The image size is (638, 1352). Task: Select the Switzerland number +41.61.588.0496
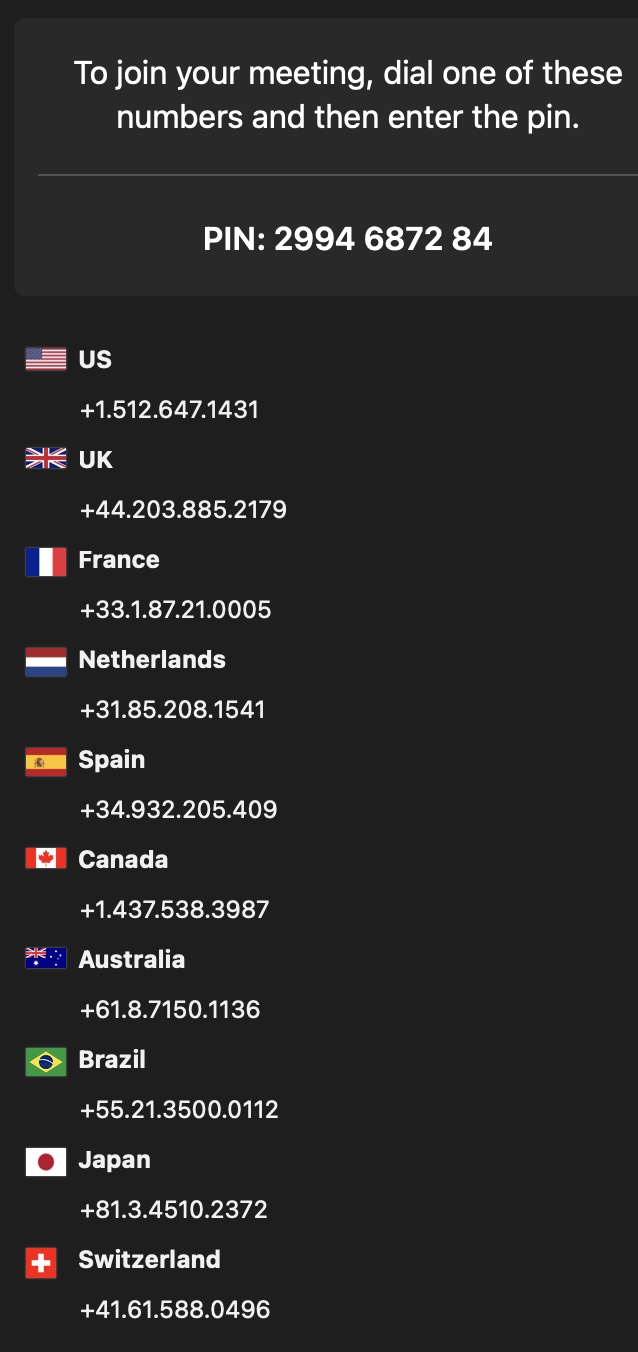point(175,1310)
